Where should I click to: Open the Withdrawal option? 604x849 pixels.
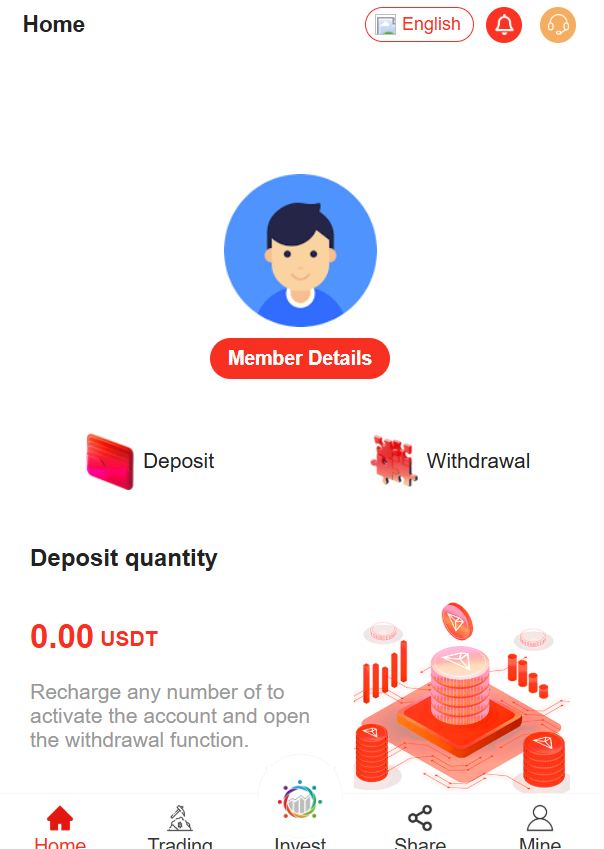pos(450,461)
